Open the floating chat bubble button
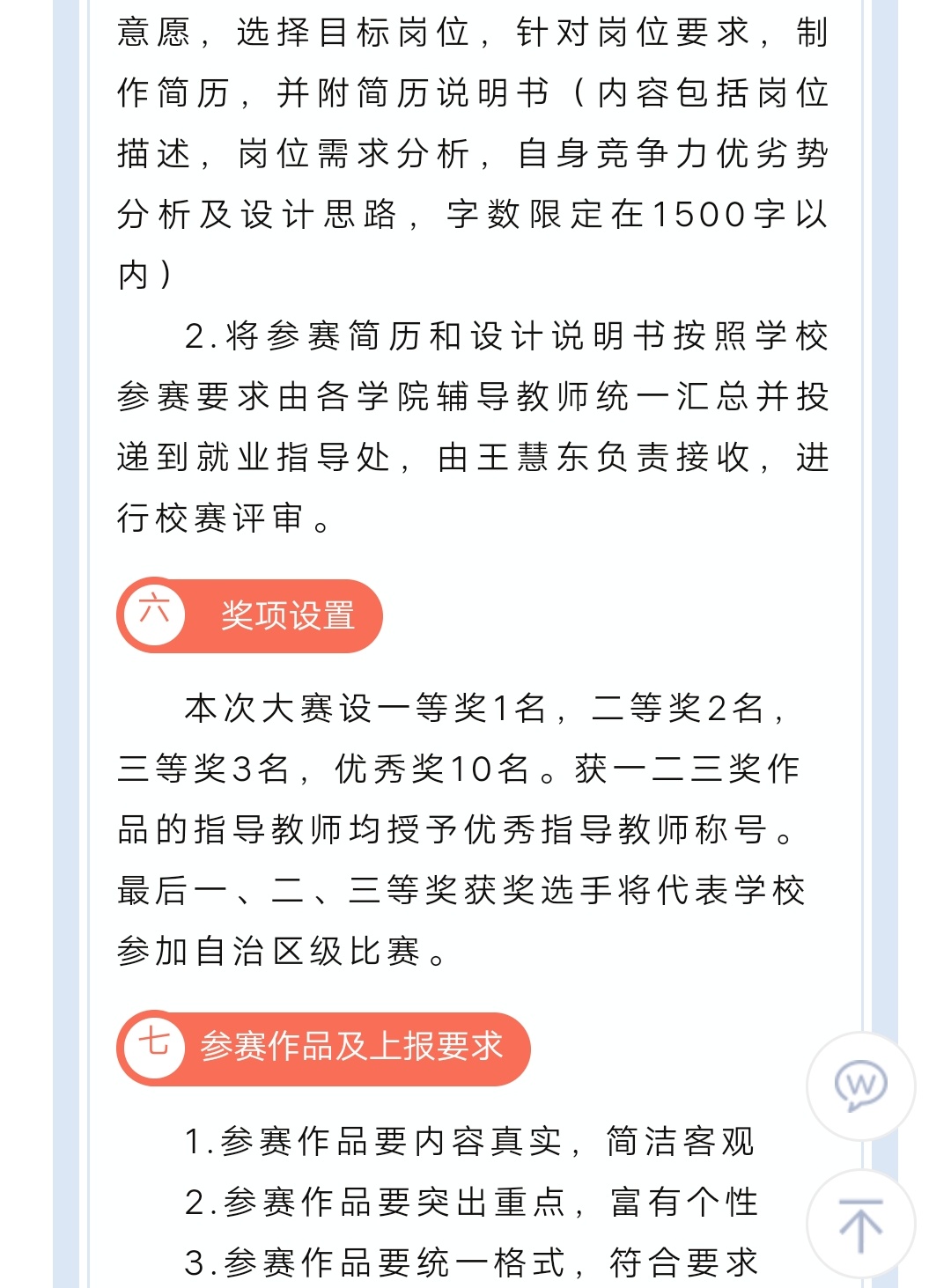 (x=860, y=1086)
